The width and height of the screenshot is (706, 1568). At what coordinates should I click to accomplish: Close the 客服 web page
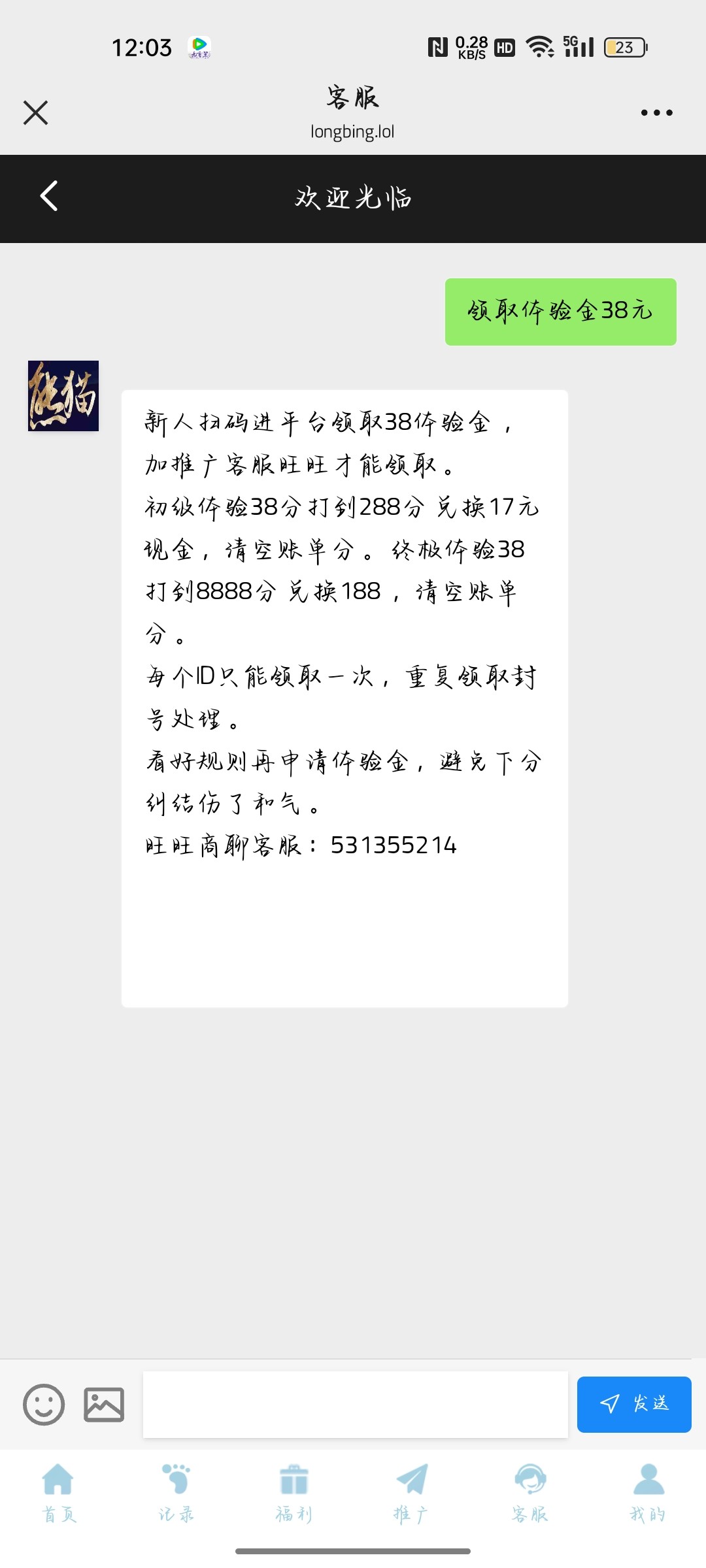[x=35, y=112]
